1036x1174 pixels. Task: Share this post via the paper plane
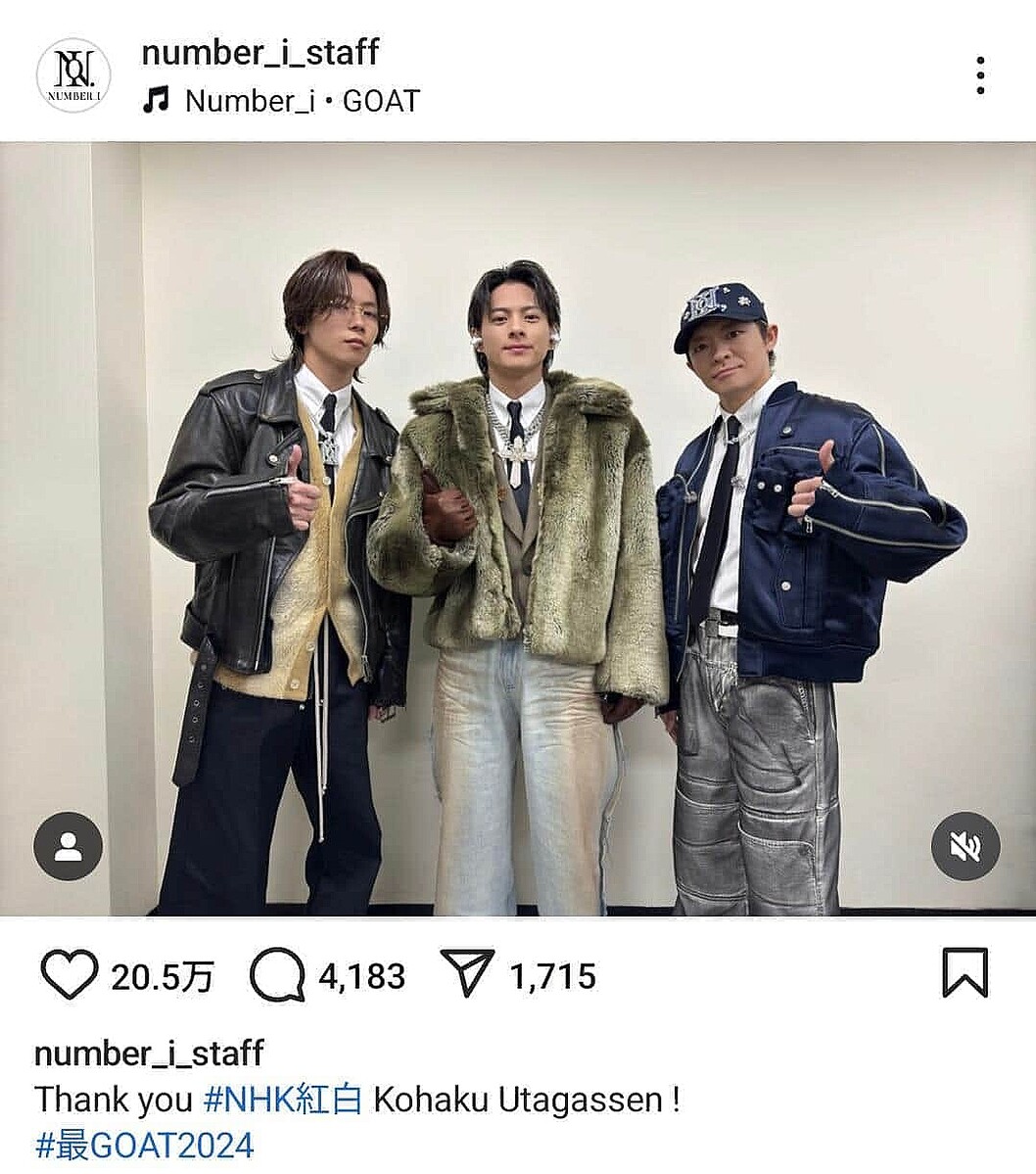pyautogui.click(x=466, y=974)
